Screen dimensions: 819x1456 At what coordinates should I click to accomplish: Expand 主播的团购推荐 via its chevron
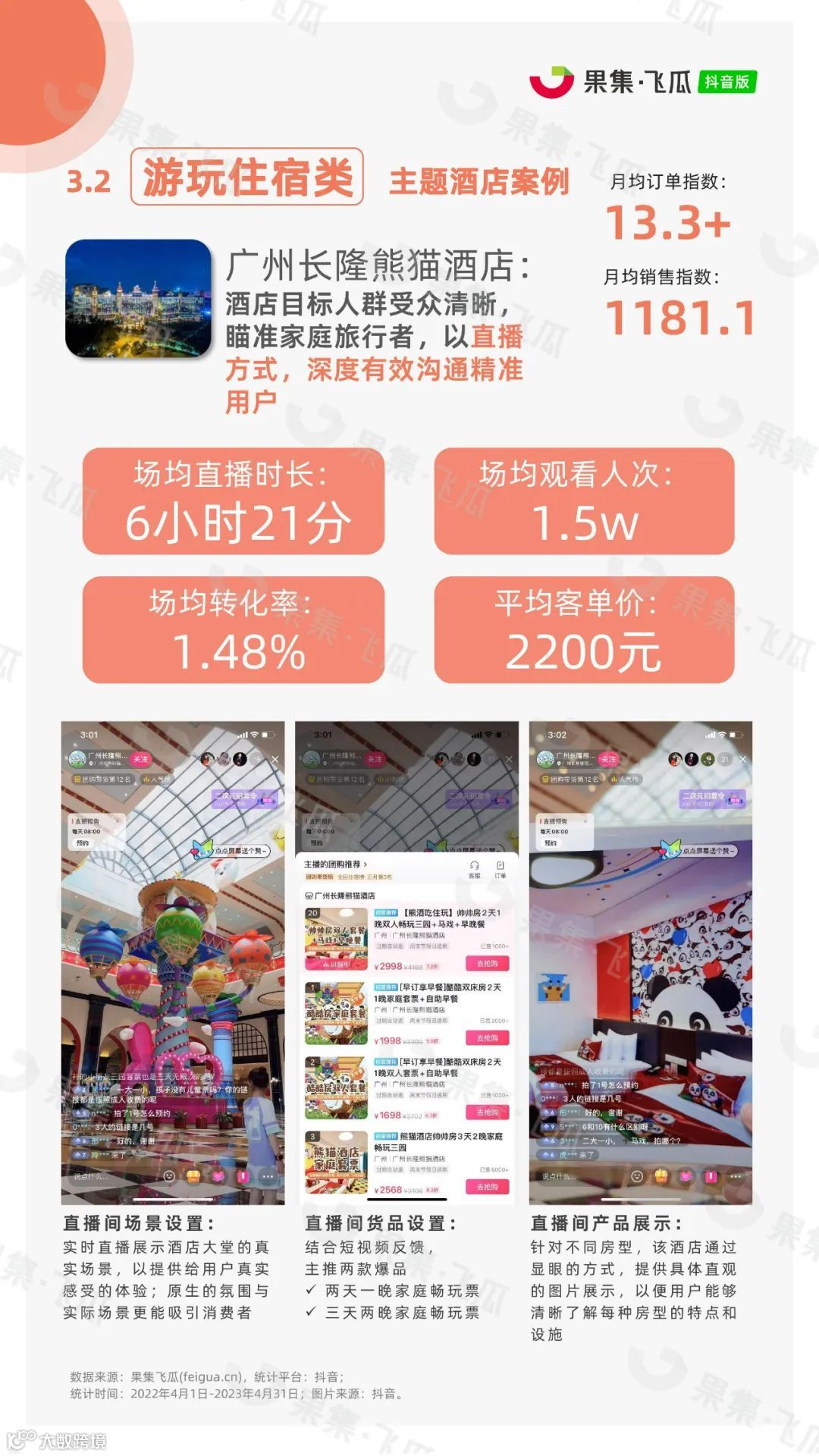[366, 865]
